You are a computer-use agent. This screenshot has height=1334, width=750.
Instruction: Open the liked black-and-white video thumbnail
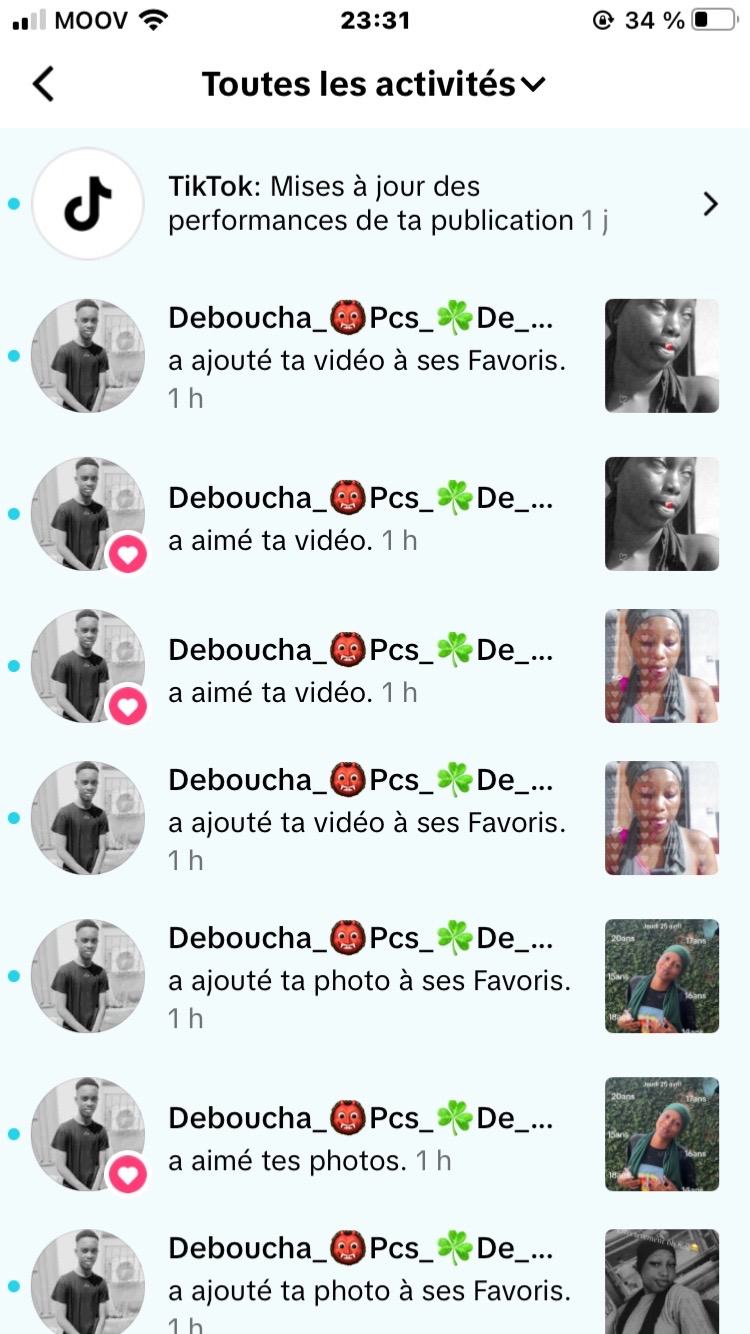point(662,514)
